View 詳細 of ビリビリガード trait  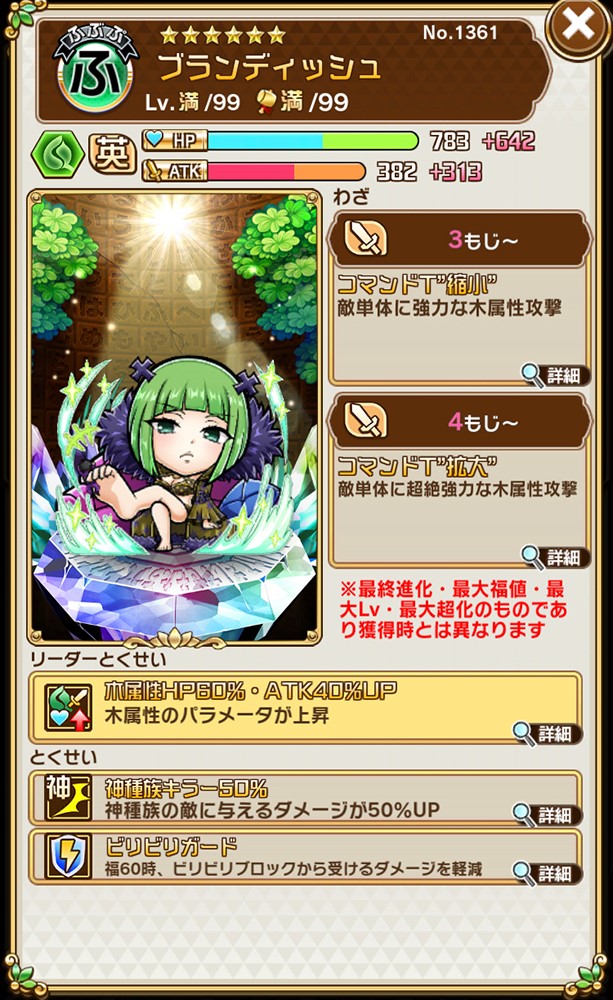(x=546, y=872)
